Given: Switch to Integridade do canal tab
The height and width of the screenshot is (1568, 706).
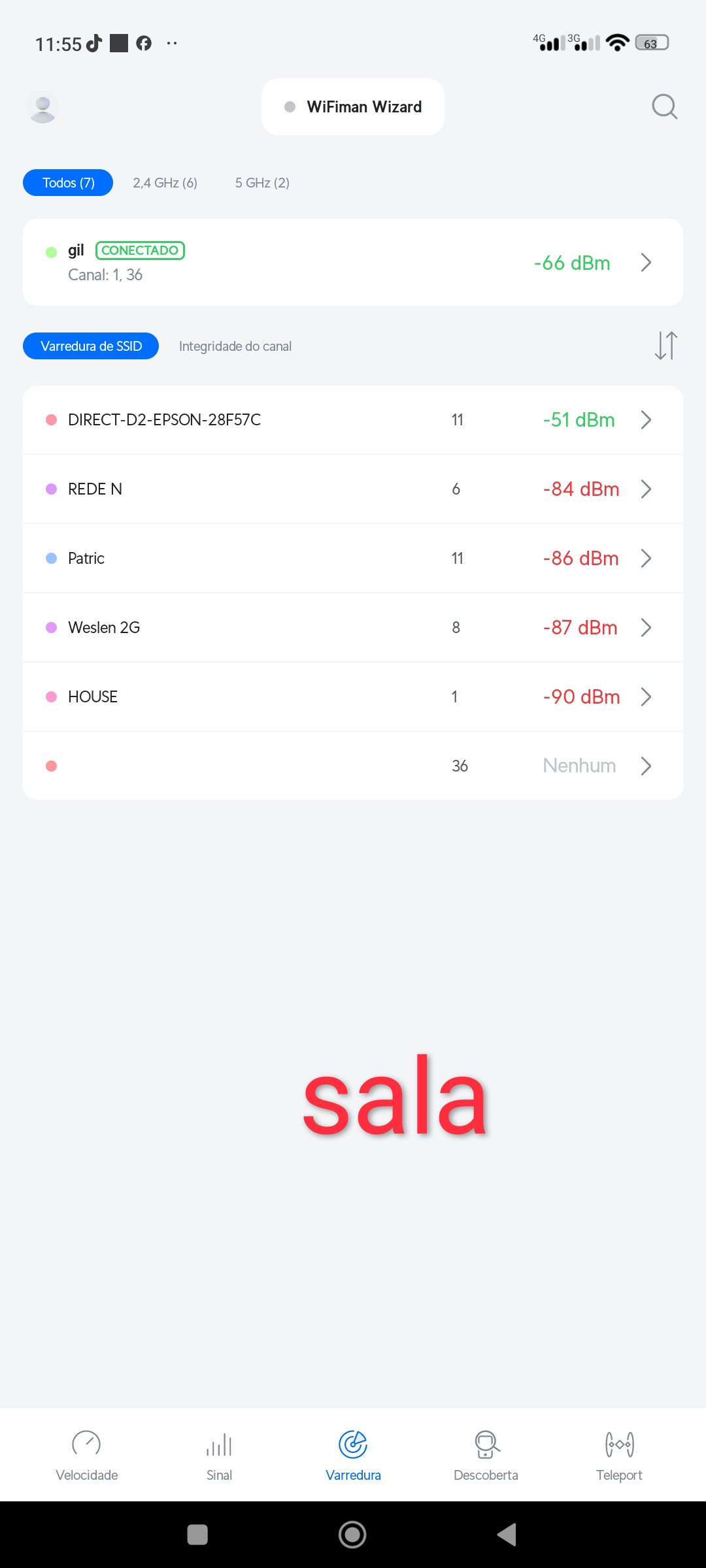Looking at the screenshot, I should [235, 346].
